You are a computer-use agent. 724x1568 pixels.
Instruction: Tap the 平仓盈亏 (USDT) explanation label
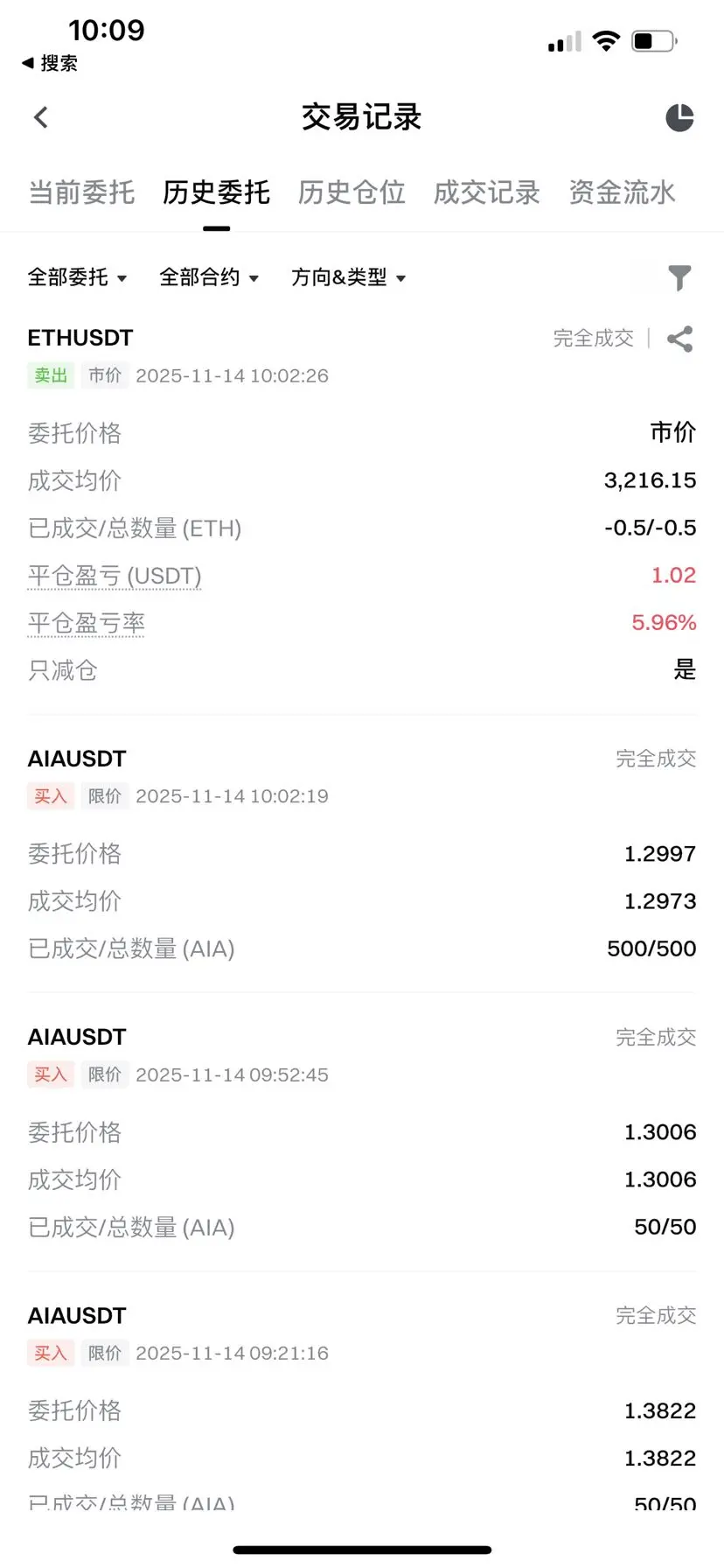click(115, 576)
